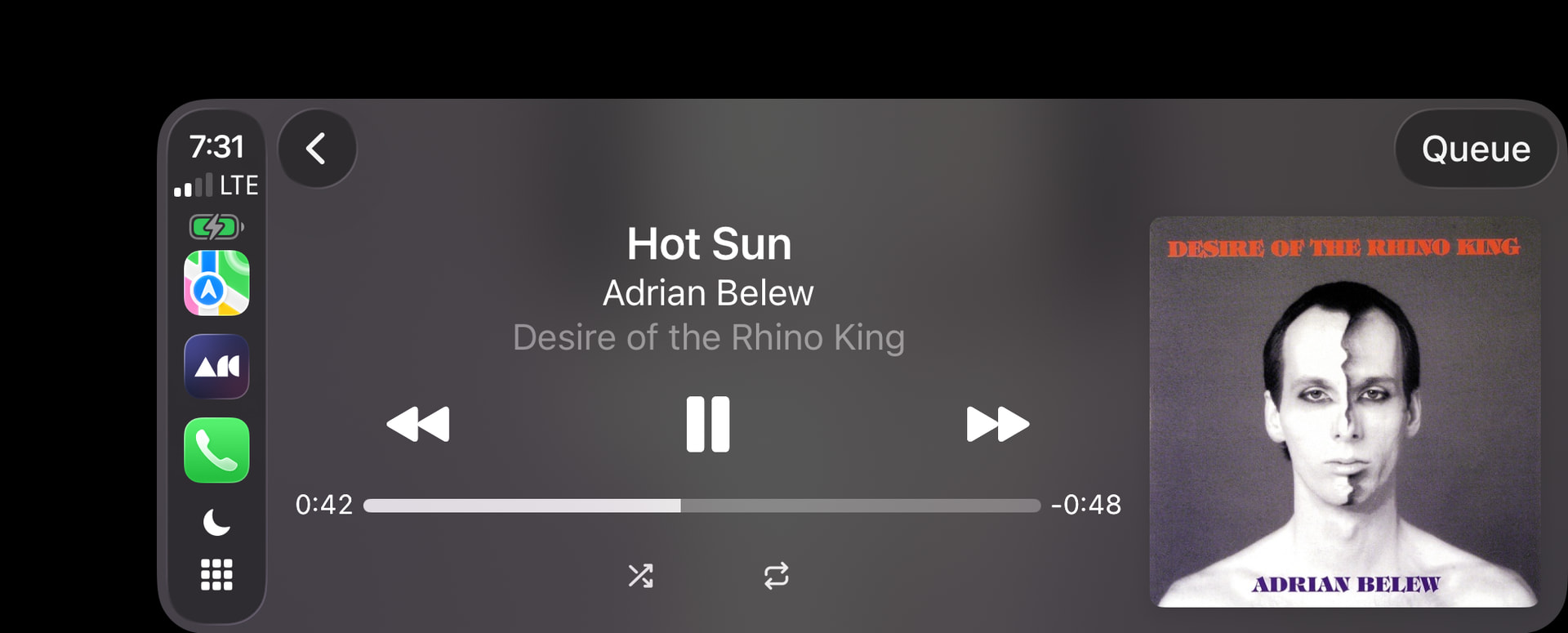Go back using the arrow button

click(317, 149)
